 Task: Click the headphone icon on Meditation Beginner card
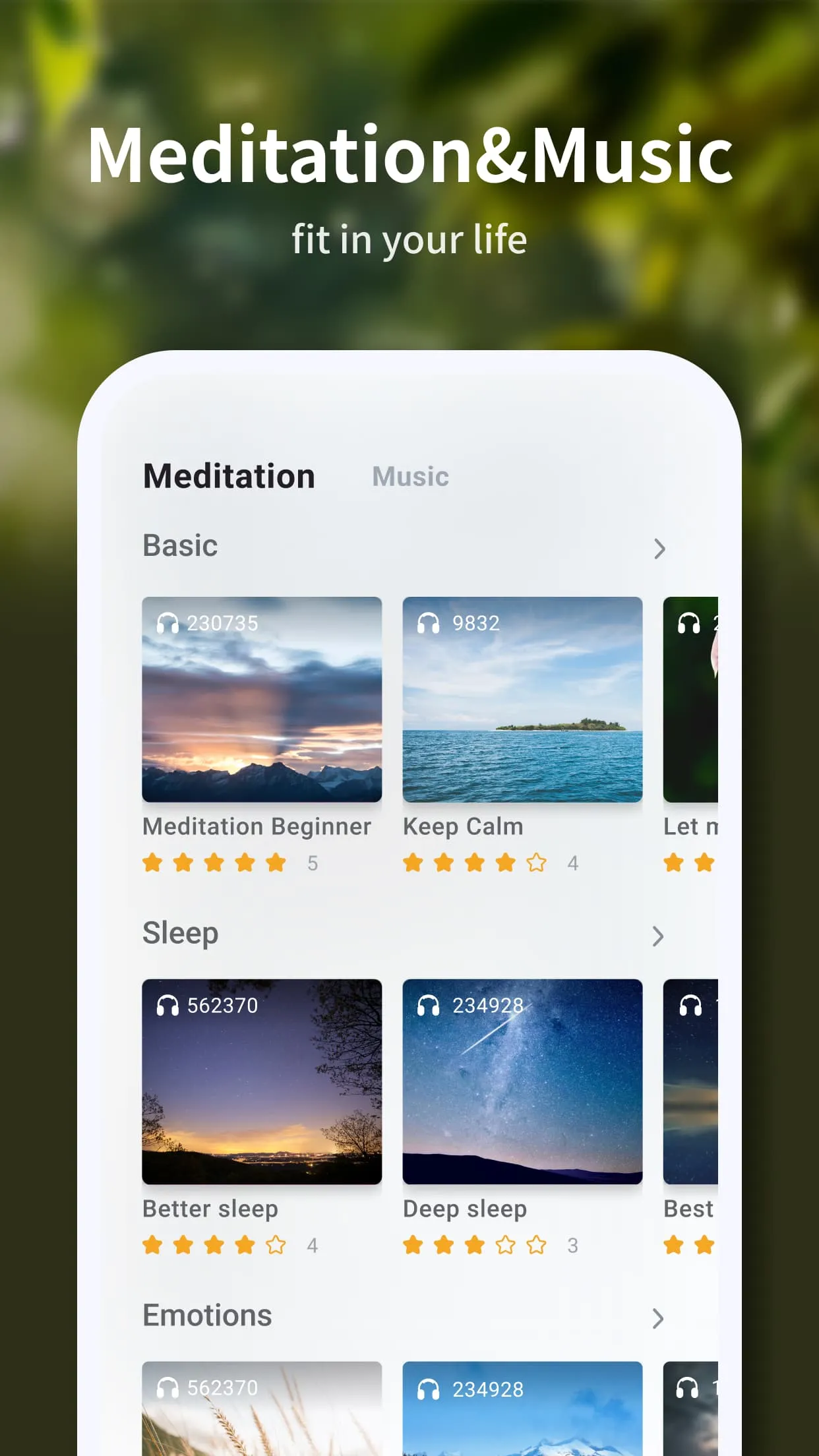point(167,622)
